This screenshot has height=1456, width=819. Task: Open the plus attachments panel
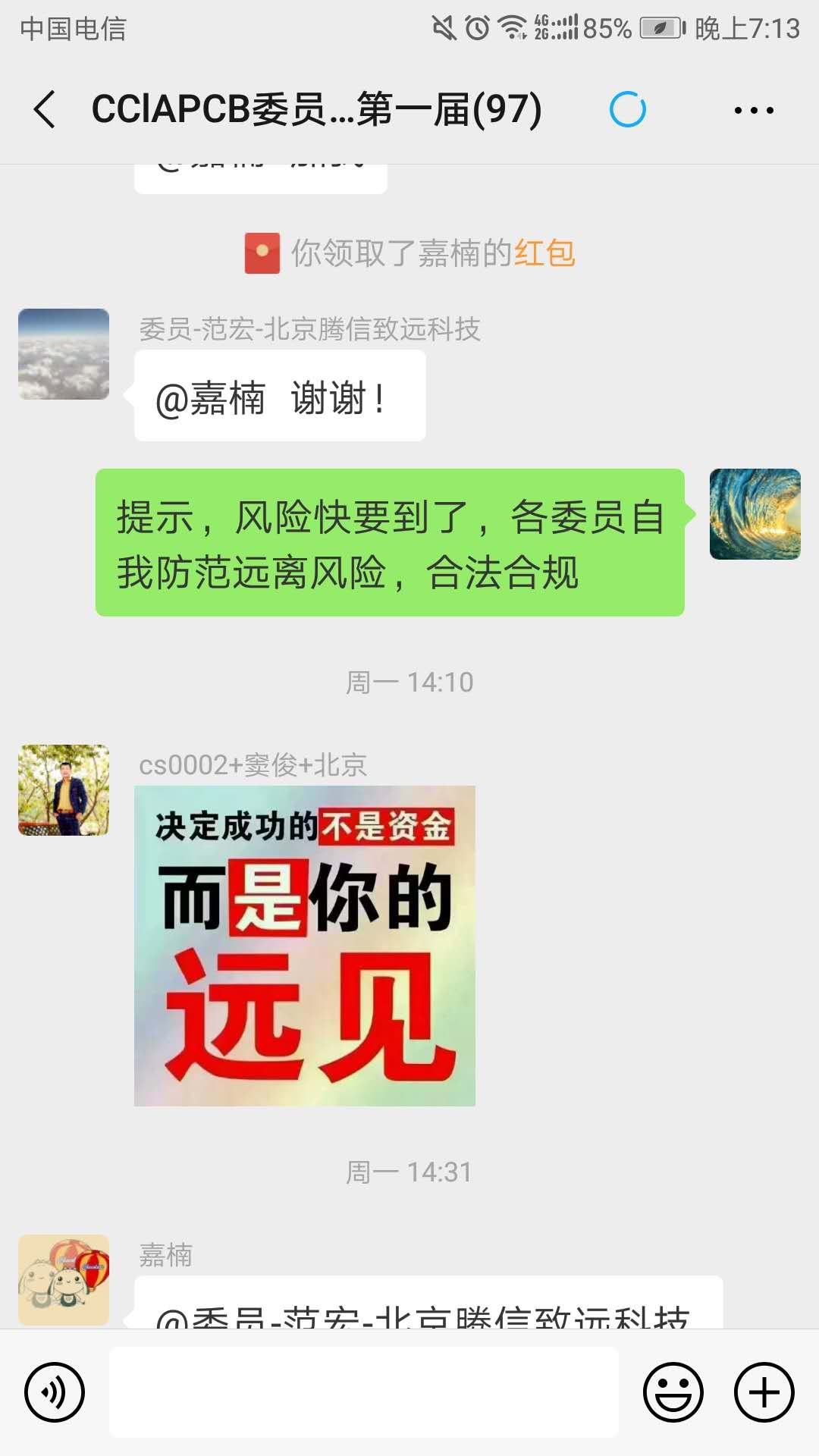[x=764, y=1392]
